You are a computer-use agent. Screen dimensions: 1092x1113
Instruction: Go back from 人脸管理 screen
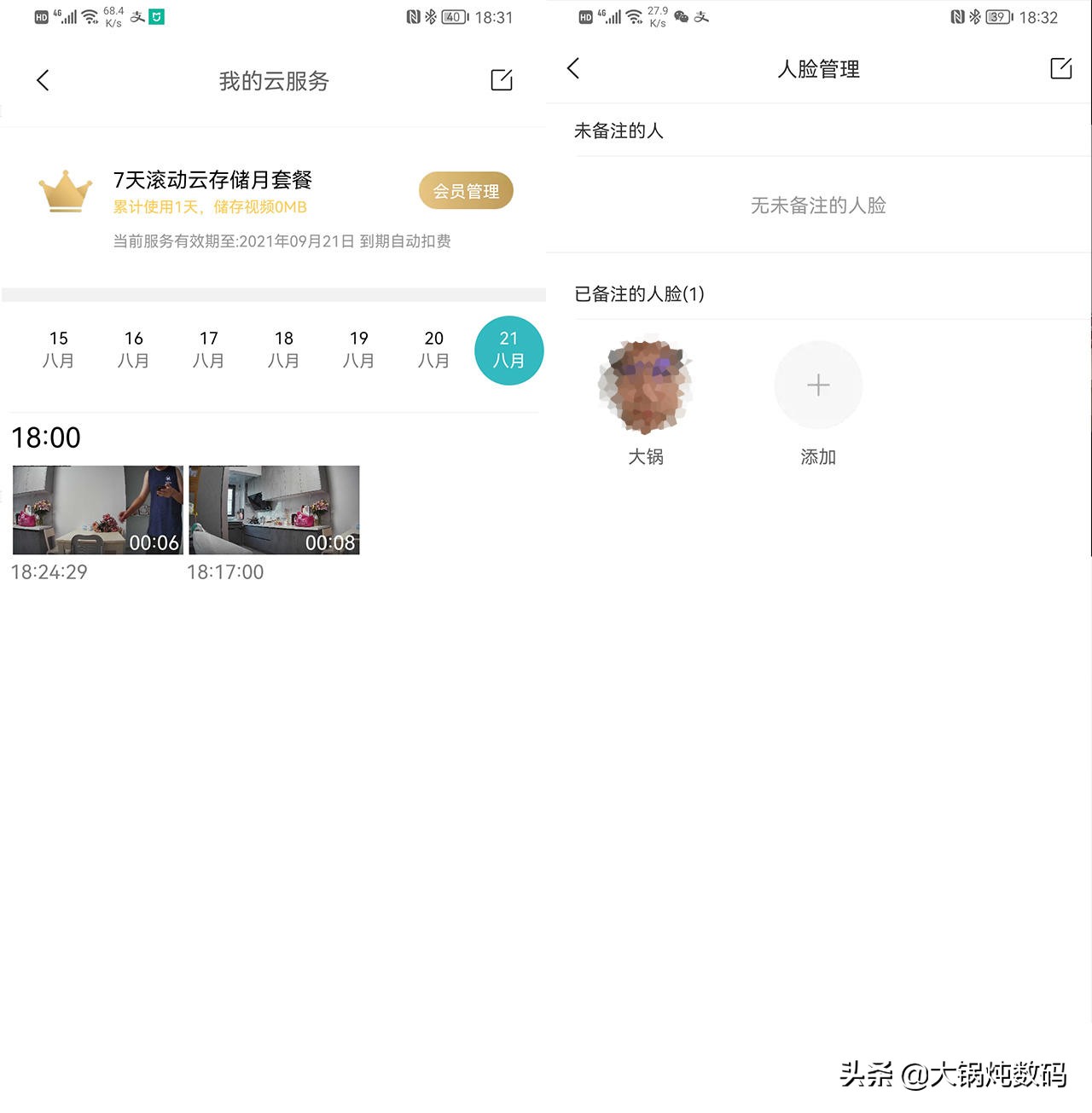pos(573,68)
